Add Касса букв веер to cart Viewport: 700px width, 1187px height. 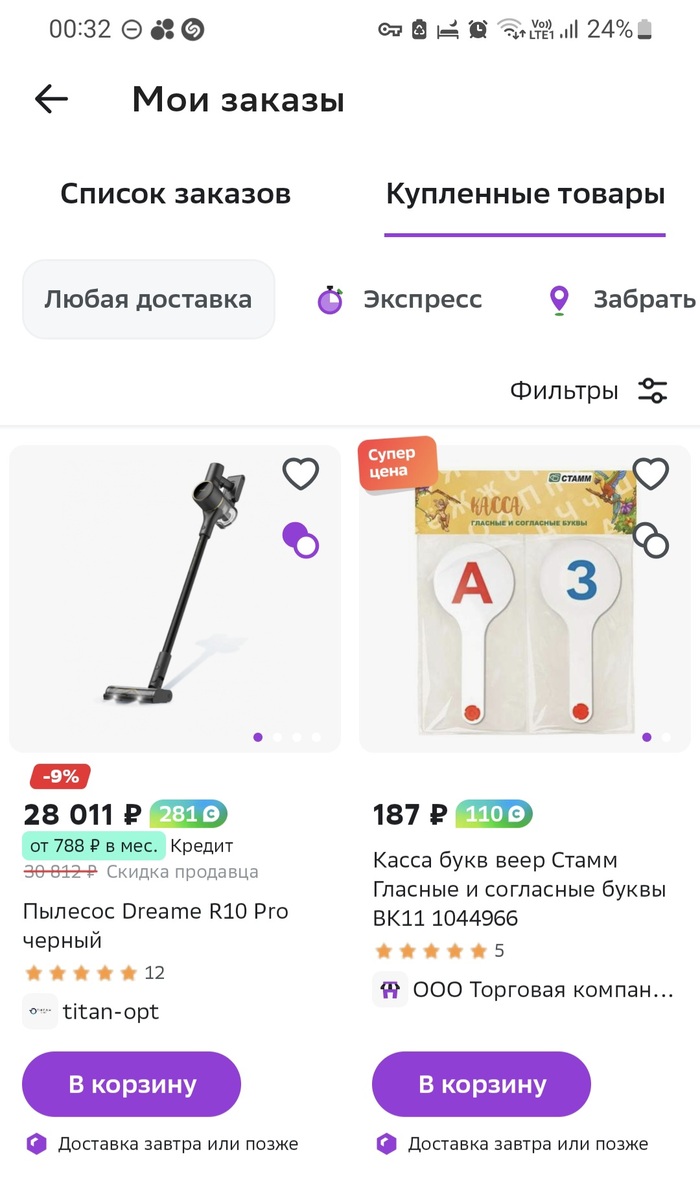click(482, 1084)
